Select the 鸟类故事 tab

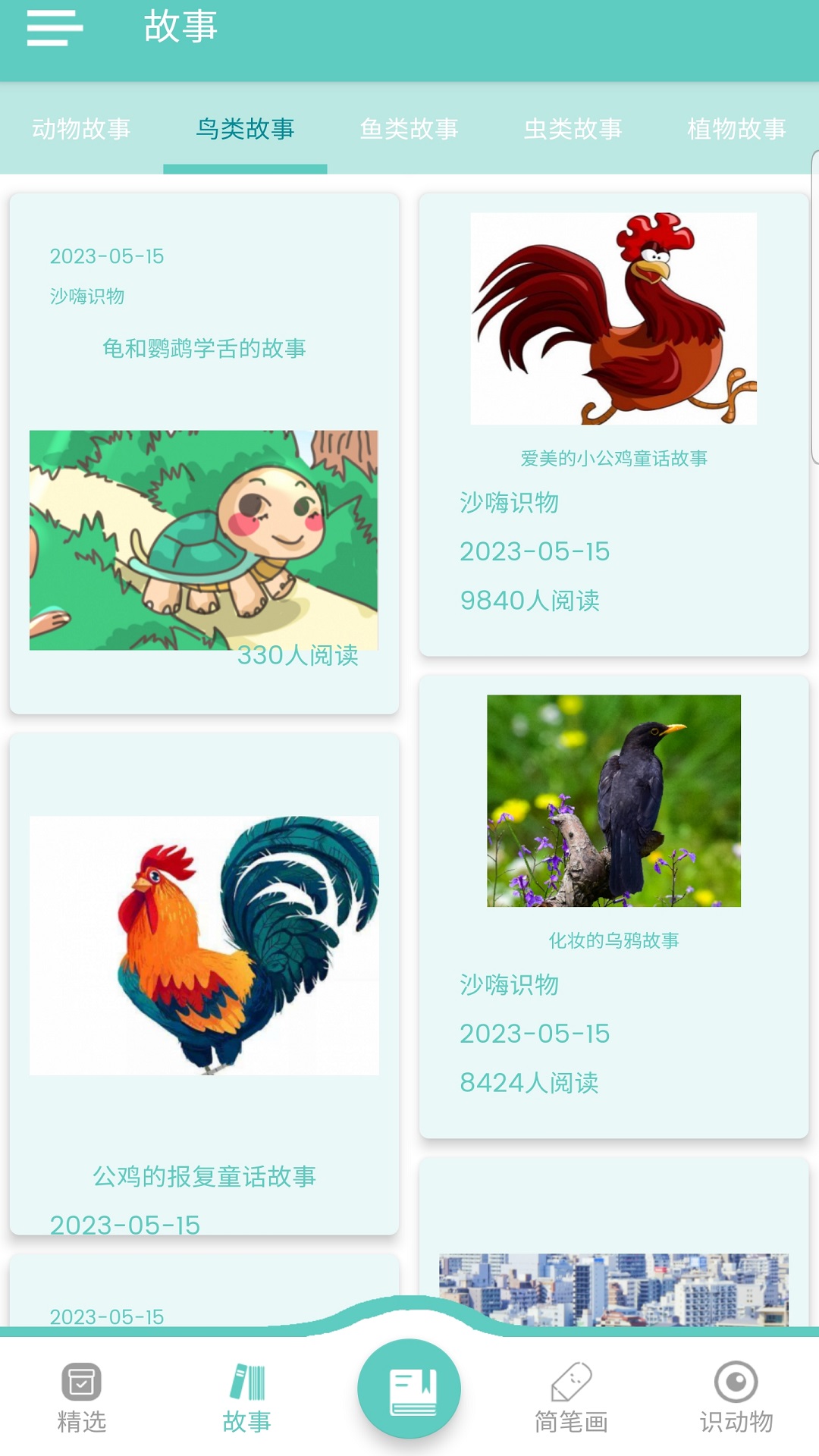click(245, 129)
